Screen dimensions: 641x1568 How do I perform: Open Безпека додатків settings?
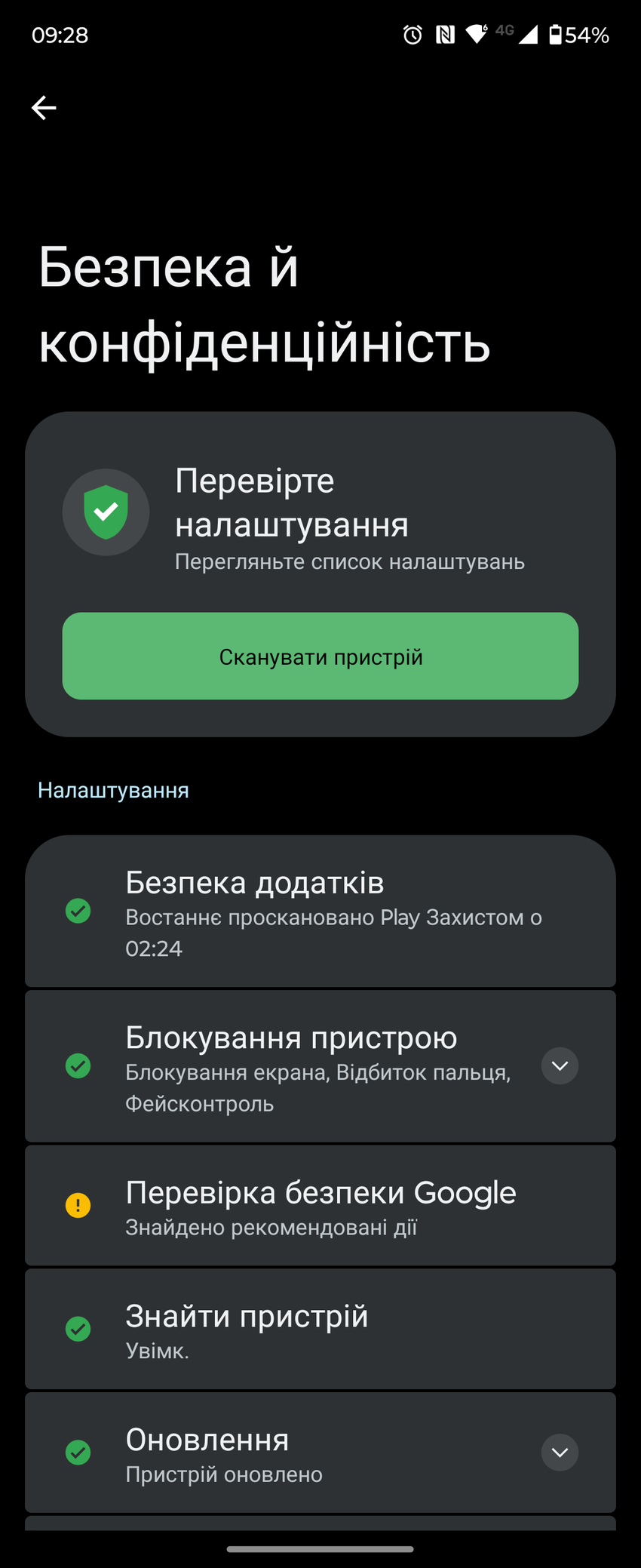[320, 912]
